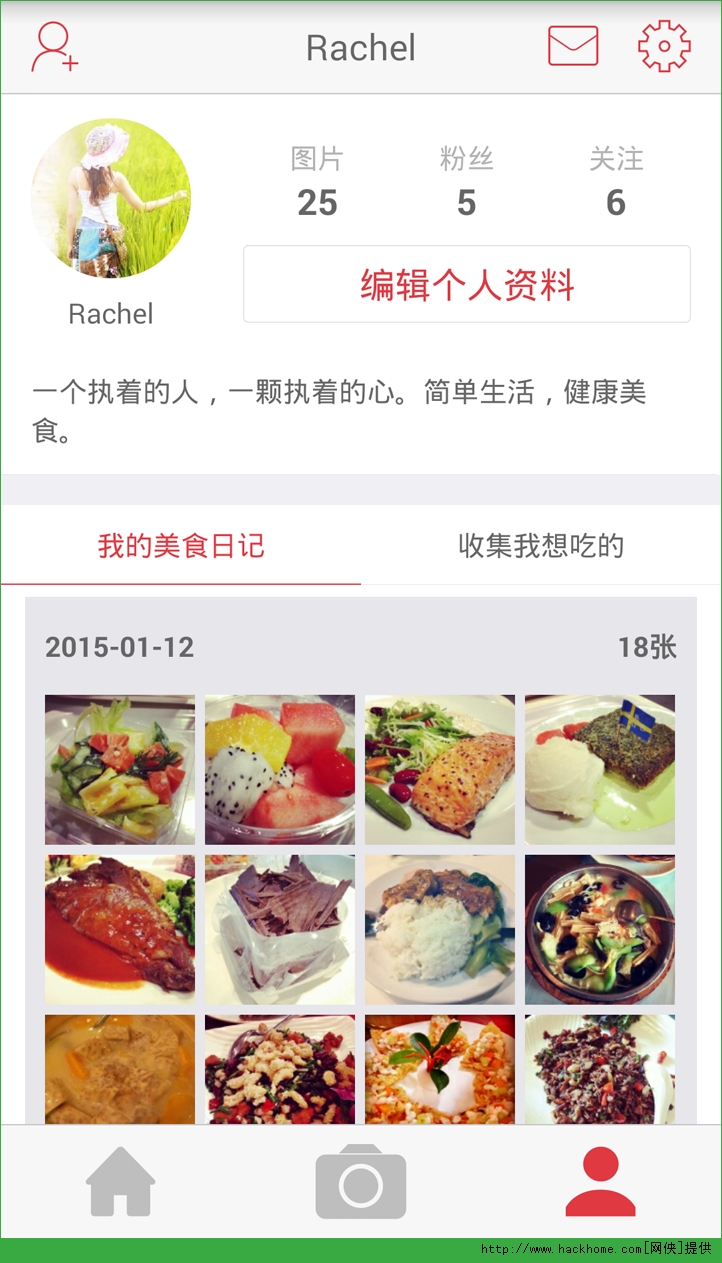The width and height of the screenshot is (722, 1263).
Task: Open the white rice plate photo
Action: coord(440,930)
